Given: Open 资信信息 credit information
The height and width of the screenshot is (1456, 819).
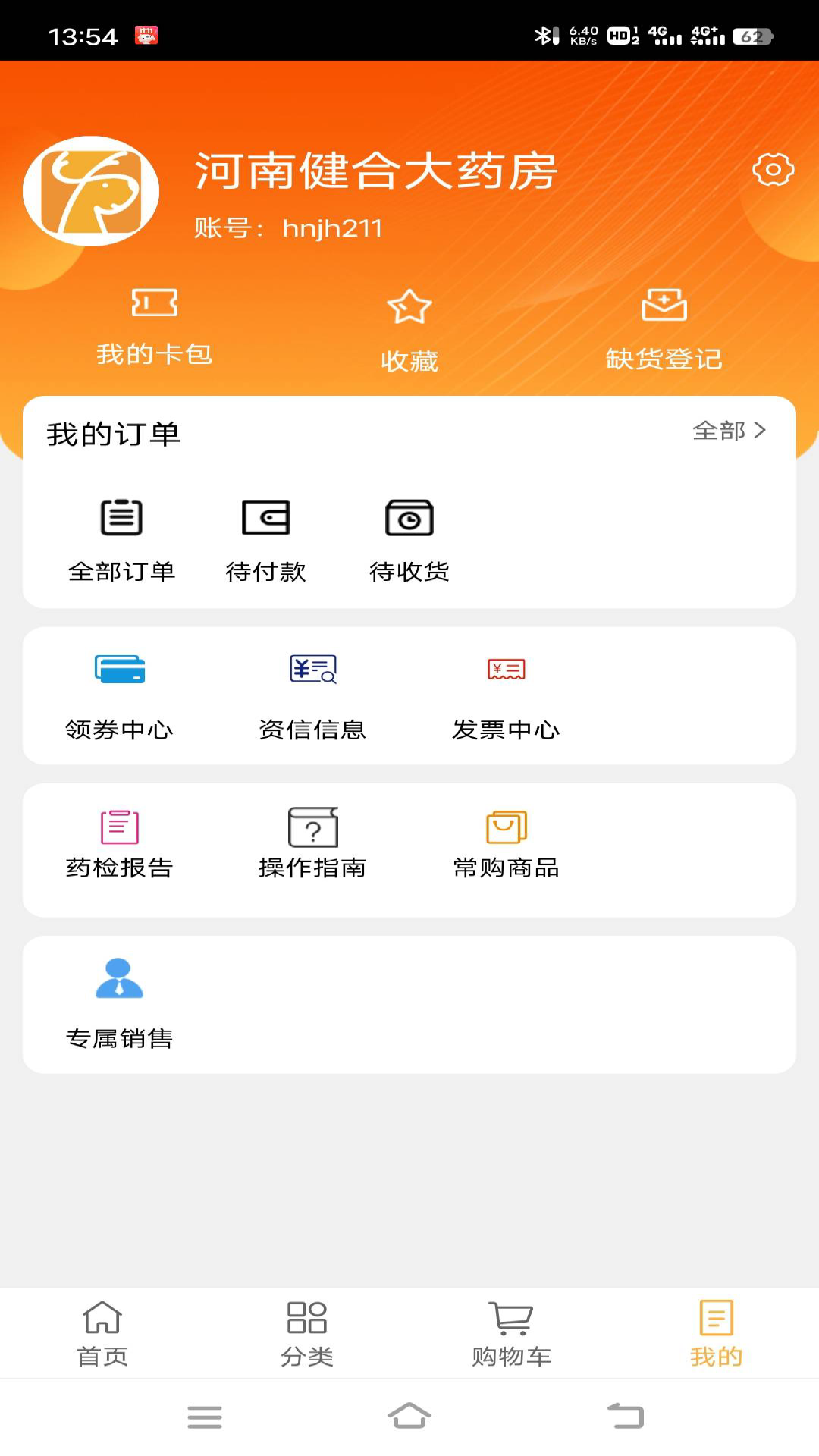Looking at the screenshot, I should [312, 695].
